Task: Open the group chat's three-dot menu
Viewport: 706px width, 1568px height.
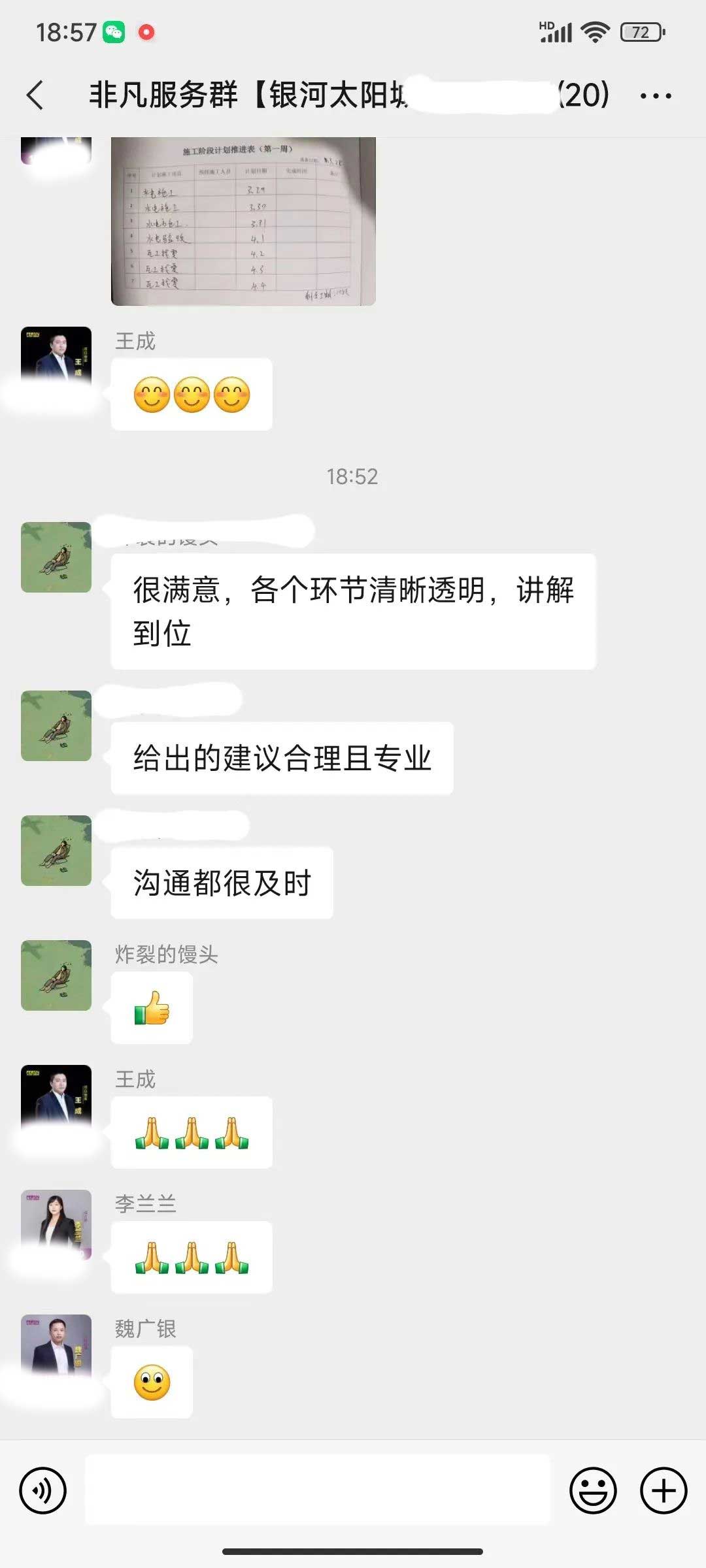Action: [x=655, y=96]
